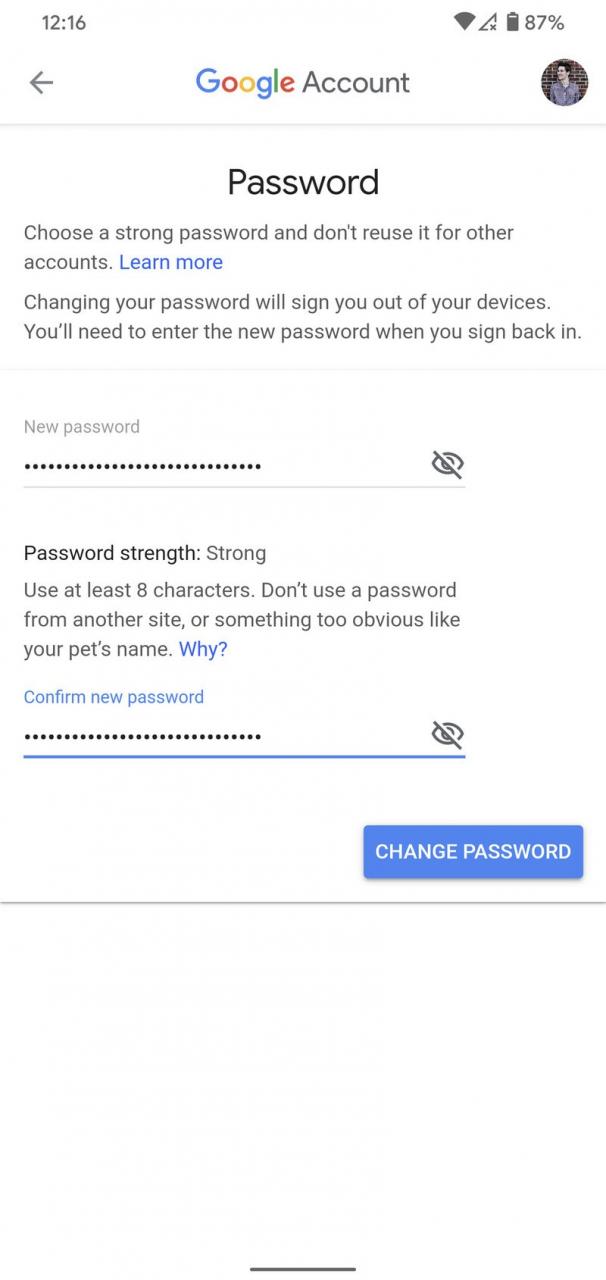Screen dimensions: 606x1280
Task: Reveal the new password text
Action: pos(447,464)
